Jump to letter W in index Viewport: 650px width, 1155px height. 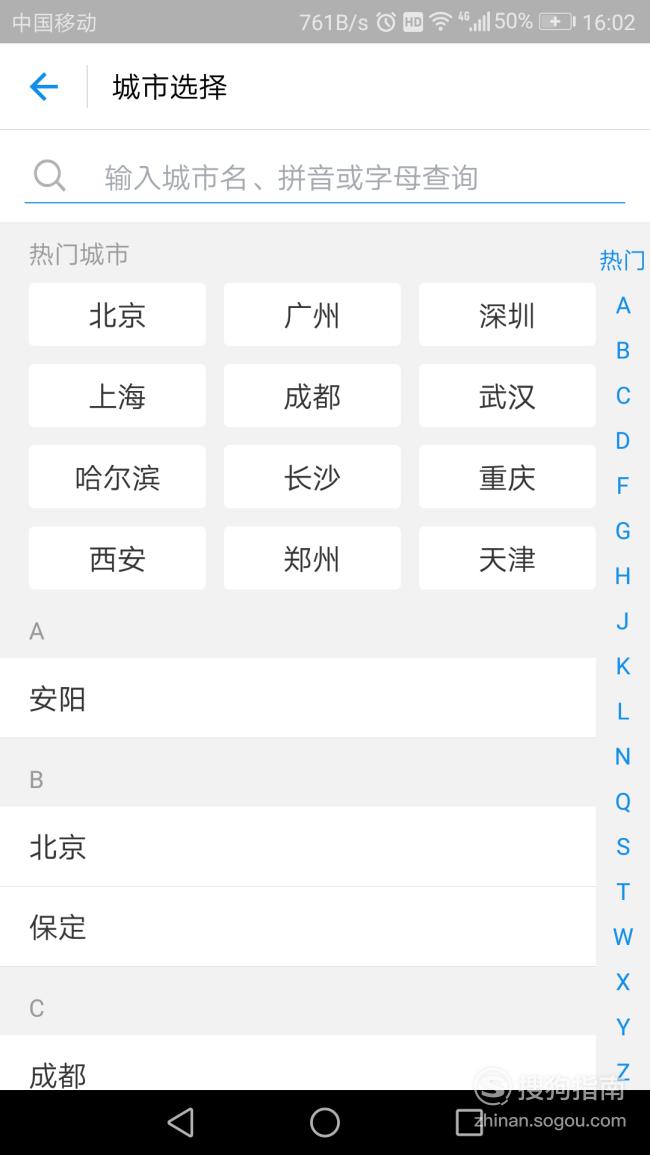623,936
